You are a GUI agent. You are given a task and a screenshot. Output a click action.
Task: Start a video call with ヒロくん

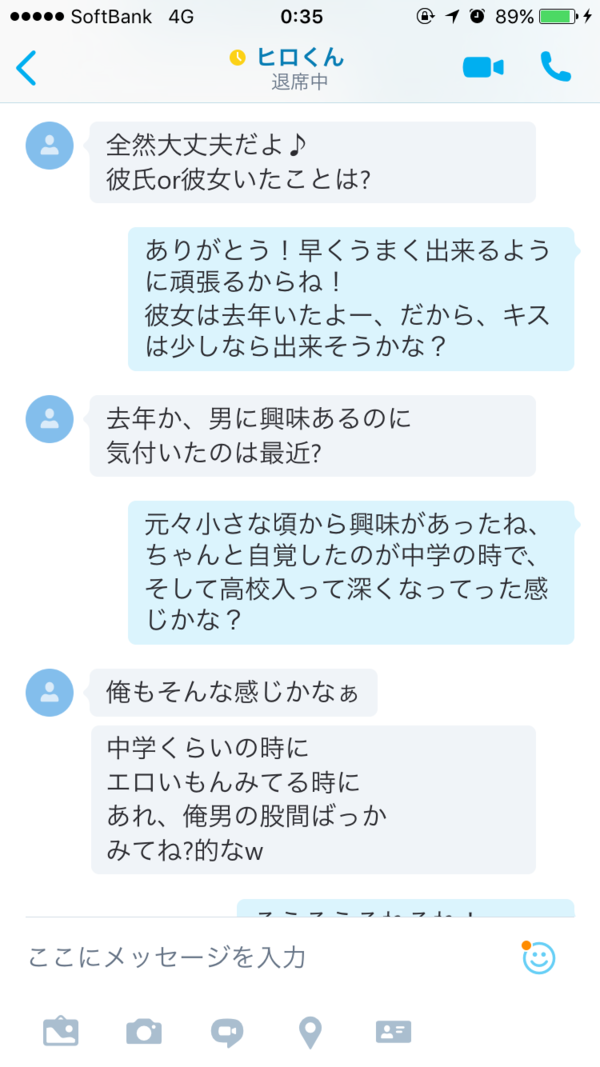pyautogui.click(x=483, y=67)
